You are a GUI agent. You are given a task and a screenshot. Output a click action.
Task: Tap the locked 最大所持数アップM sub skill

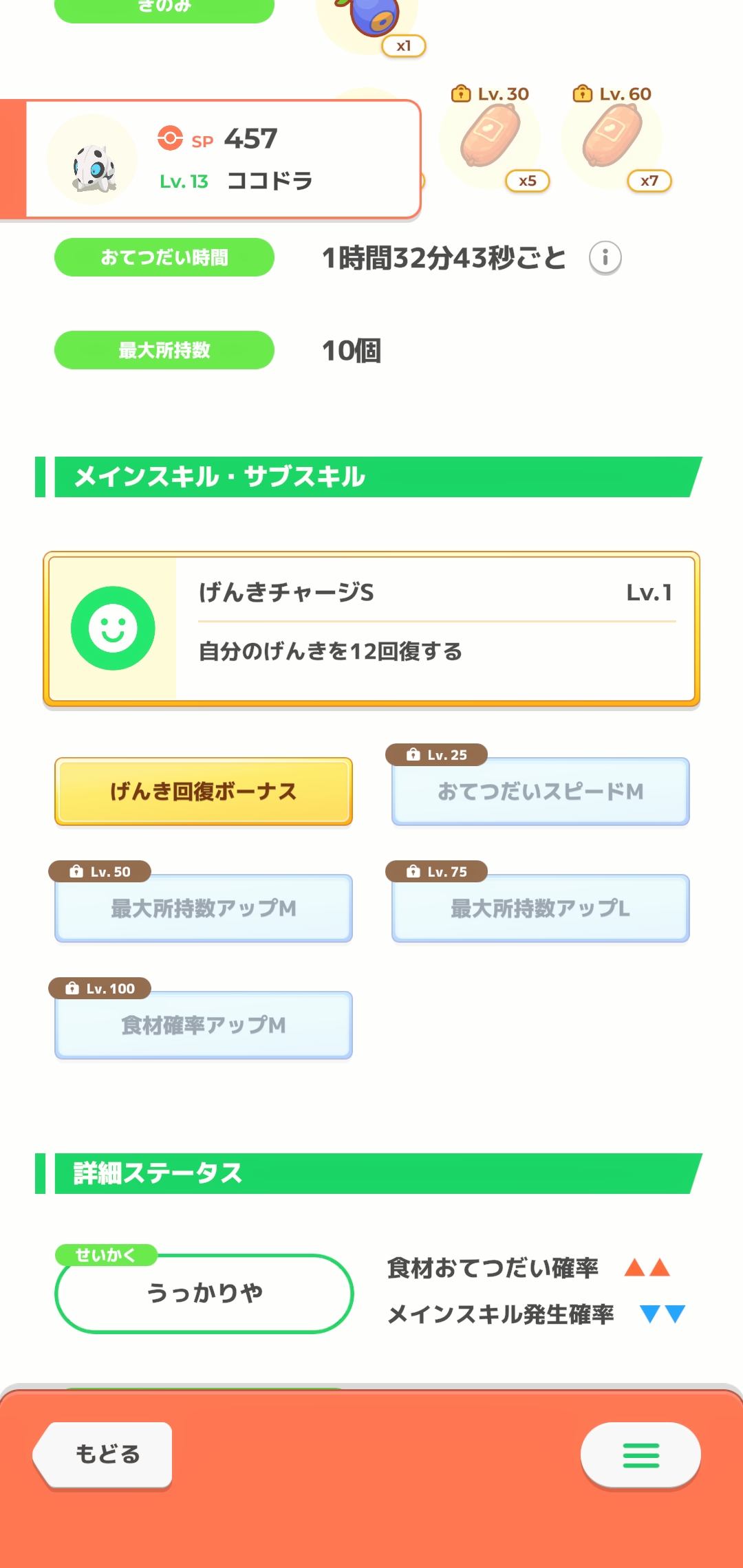[204, 908]
